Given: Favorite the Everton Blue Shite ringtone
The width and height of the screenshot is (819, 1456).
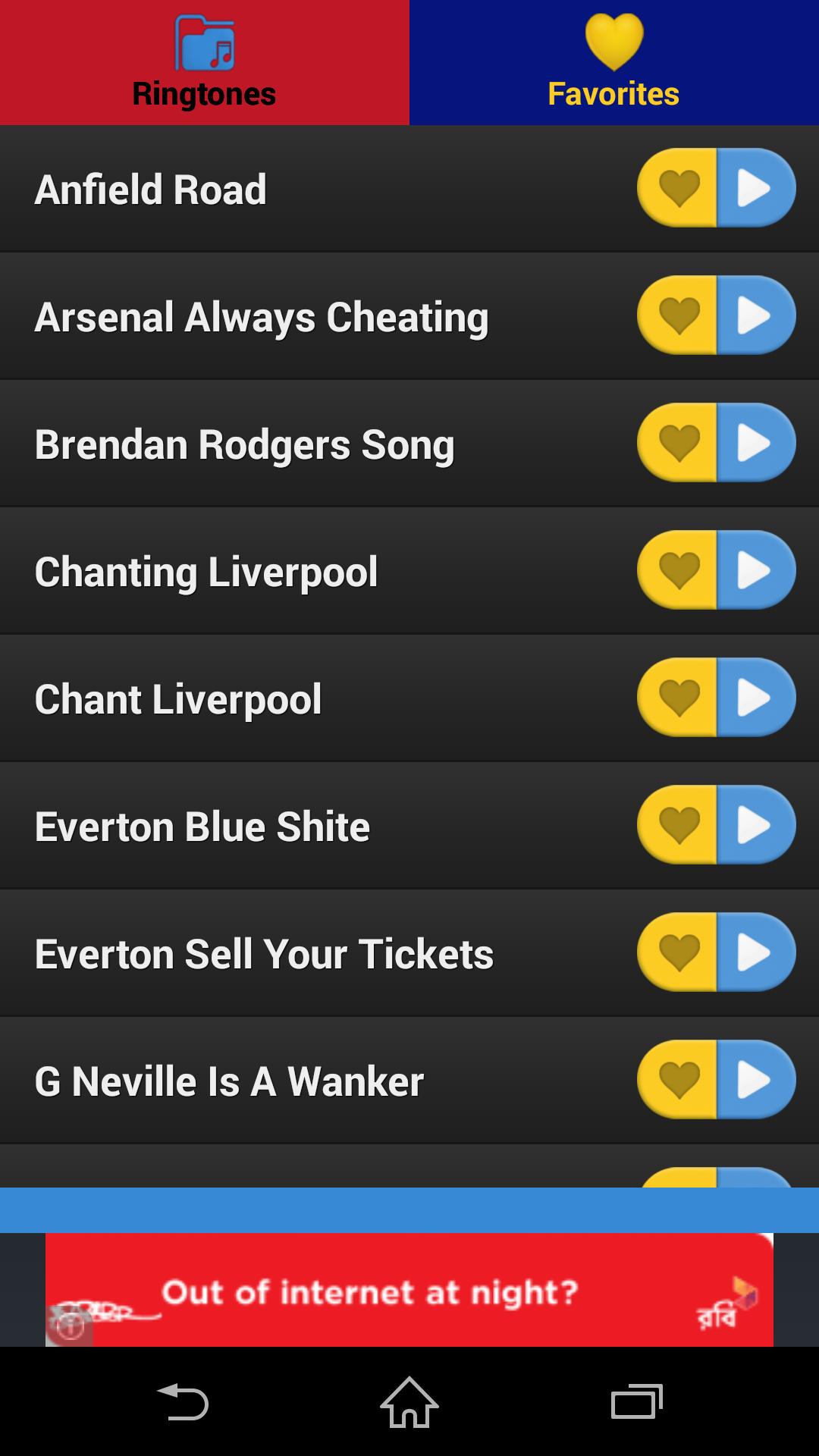Looking at the screenshot, I should coord(680,826).
